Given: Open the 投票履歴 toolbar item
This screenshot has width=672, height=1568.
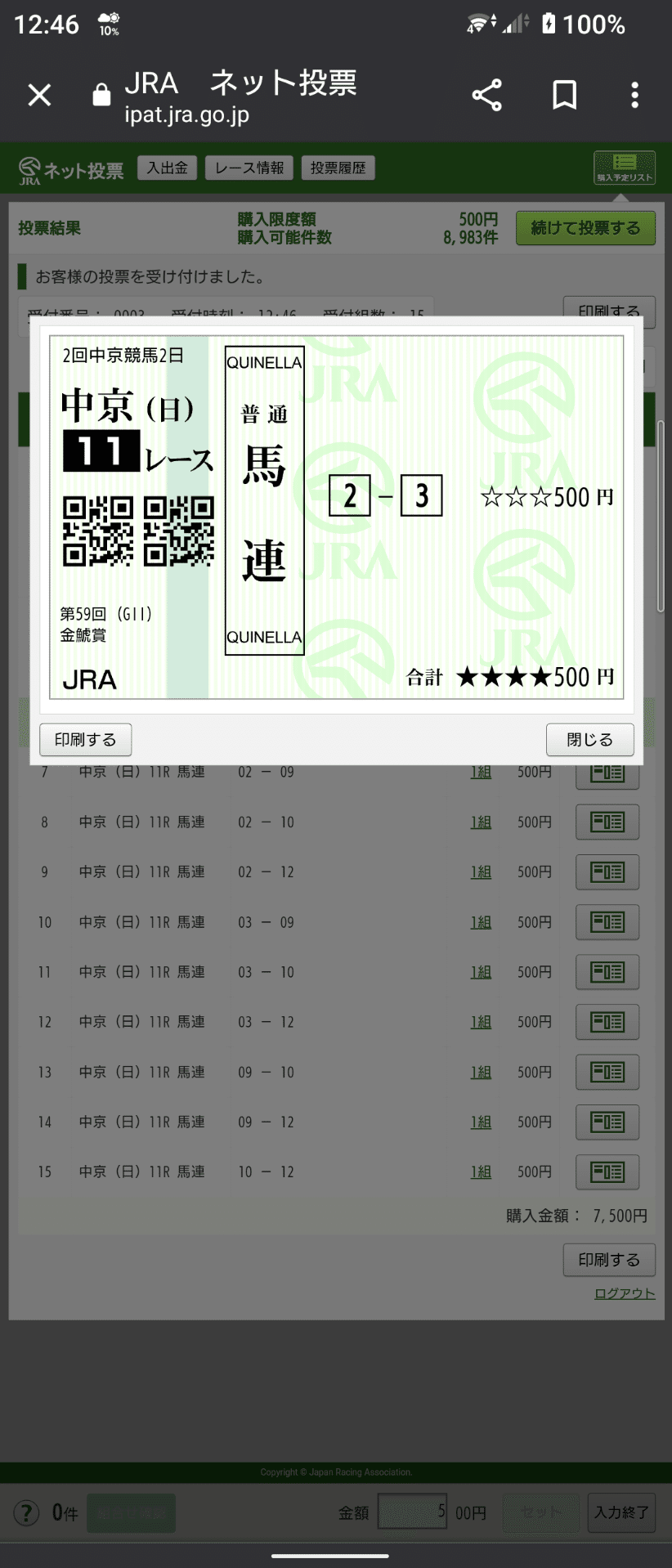Looking at the screenshot, I should tap(338, 167).
